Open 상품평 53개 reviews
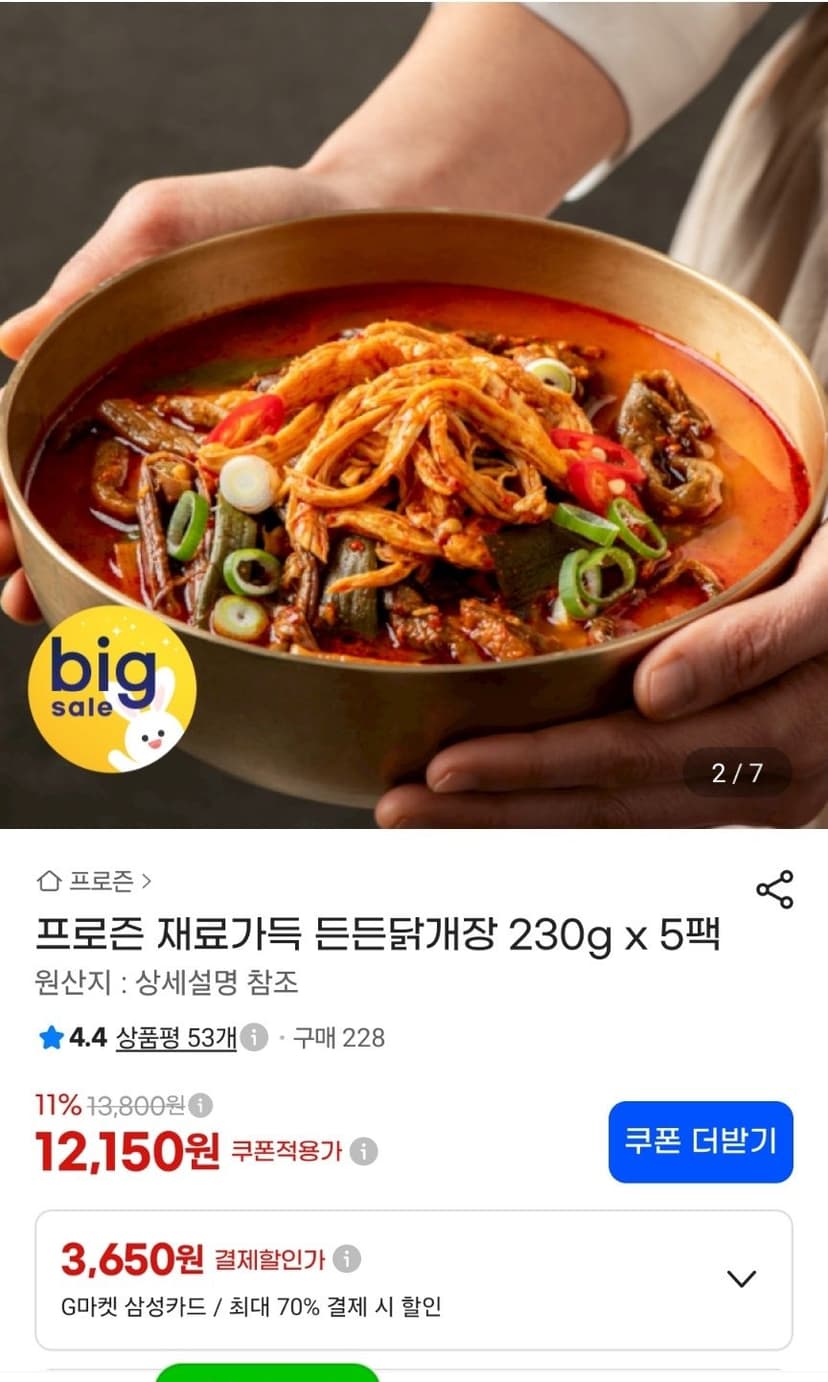Image resolution: width=828 pixels, height=1382 pixels. point(176,1038)
